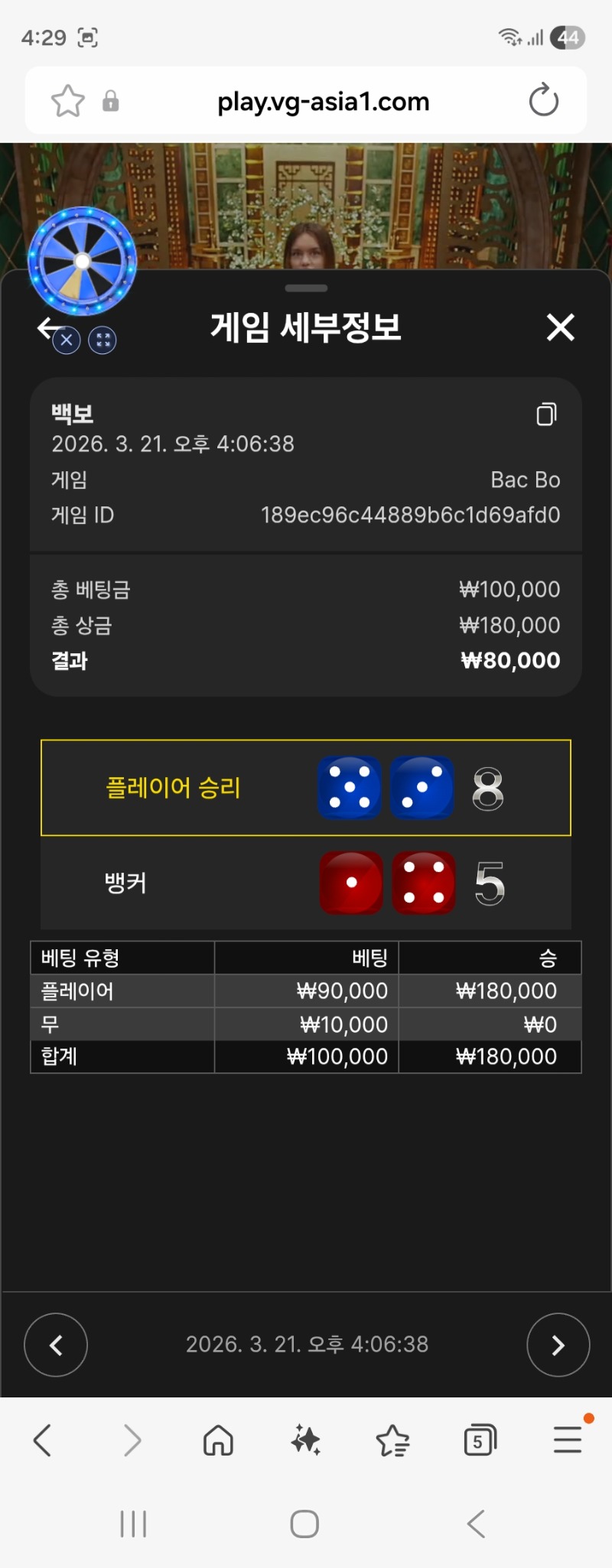Copy the game ID details
Viewport: 612px width, 1568px height.
coord(546,414)
